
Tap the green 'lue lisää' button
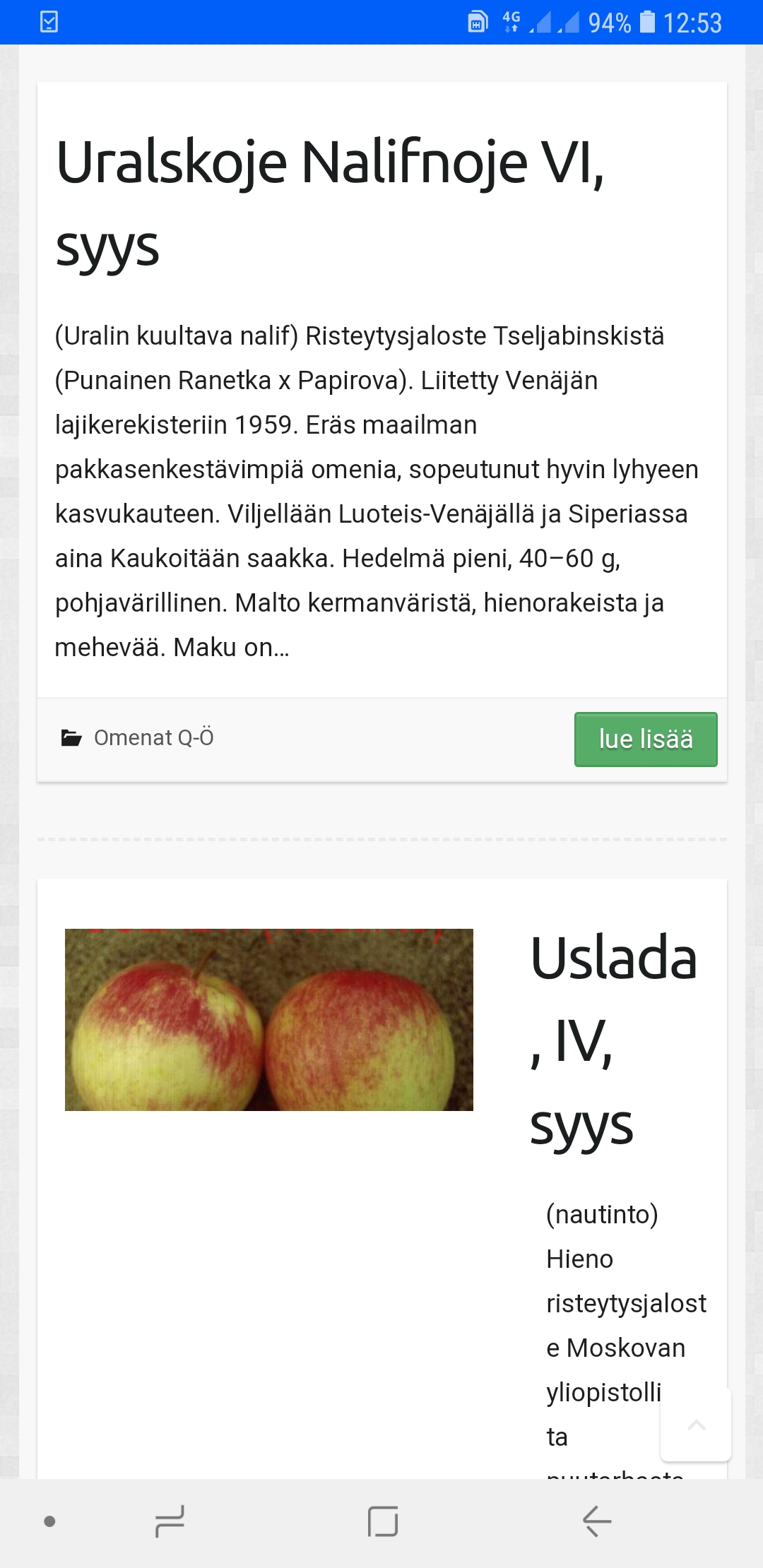click(x=646, y=739)
